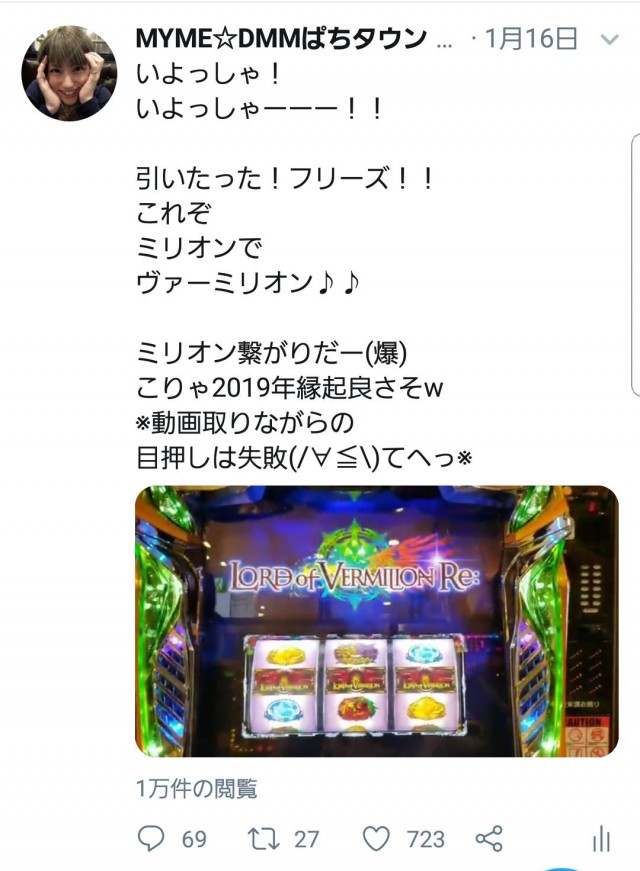Share this tweet
Viewport: 640px width, 871px height.
pos(488,838)
